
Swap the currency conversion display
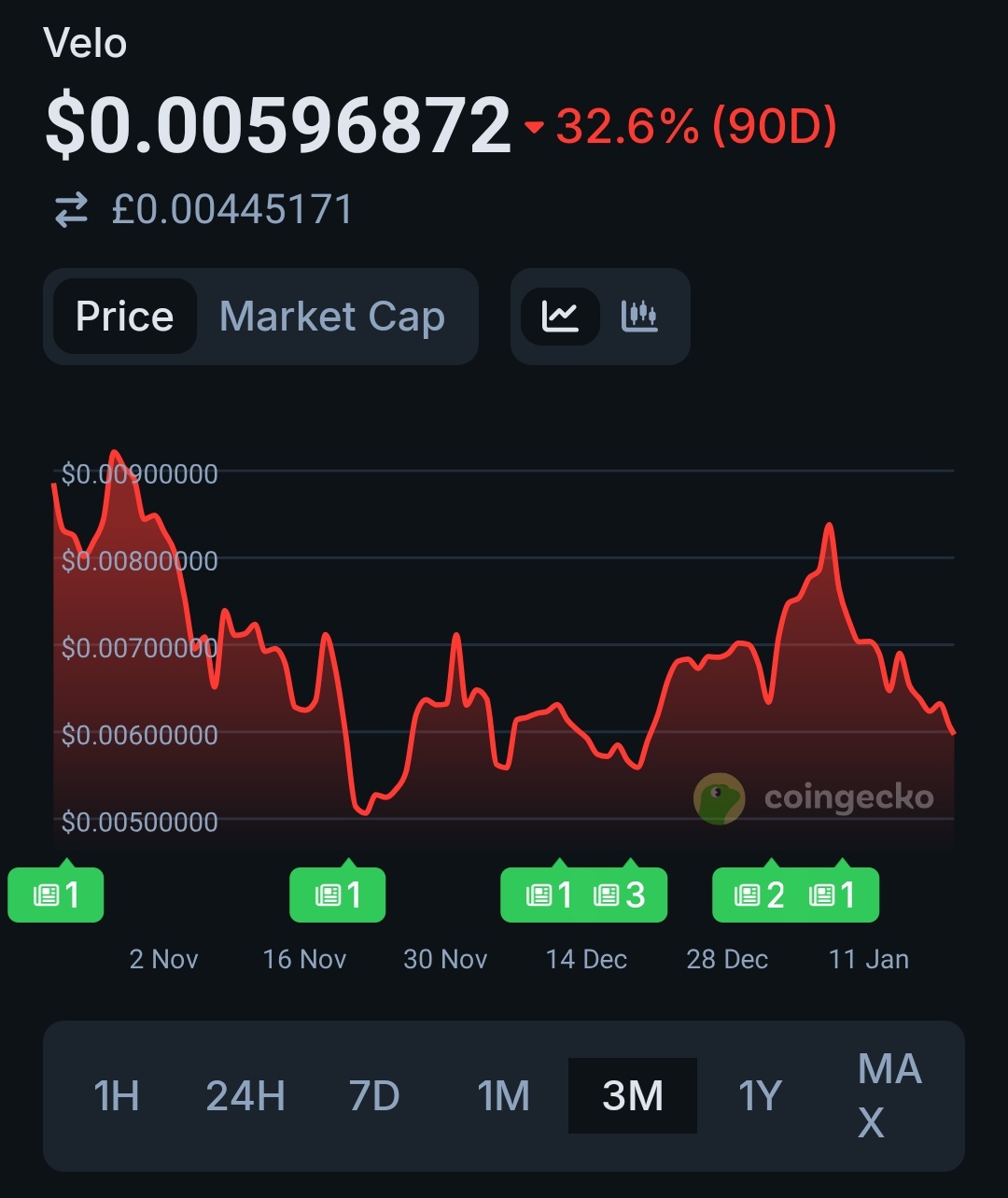tap(71, 209)
